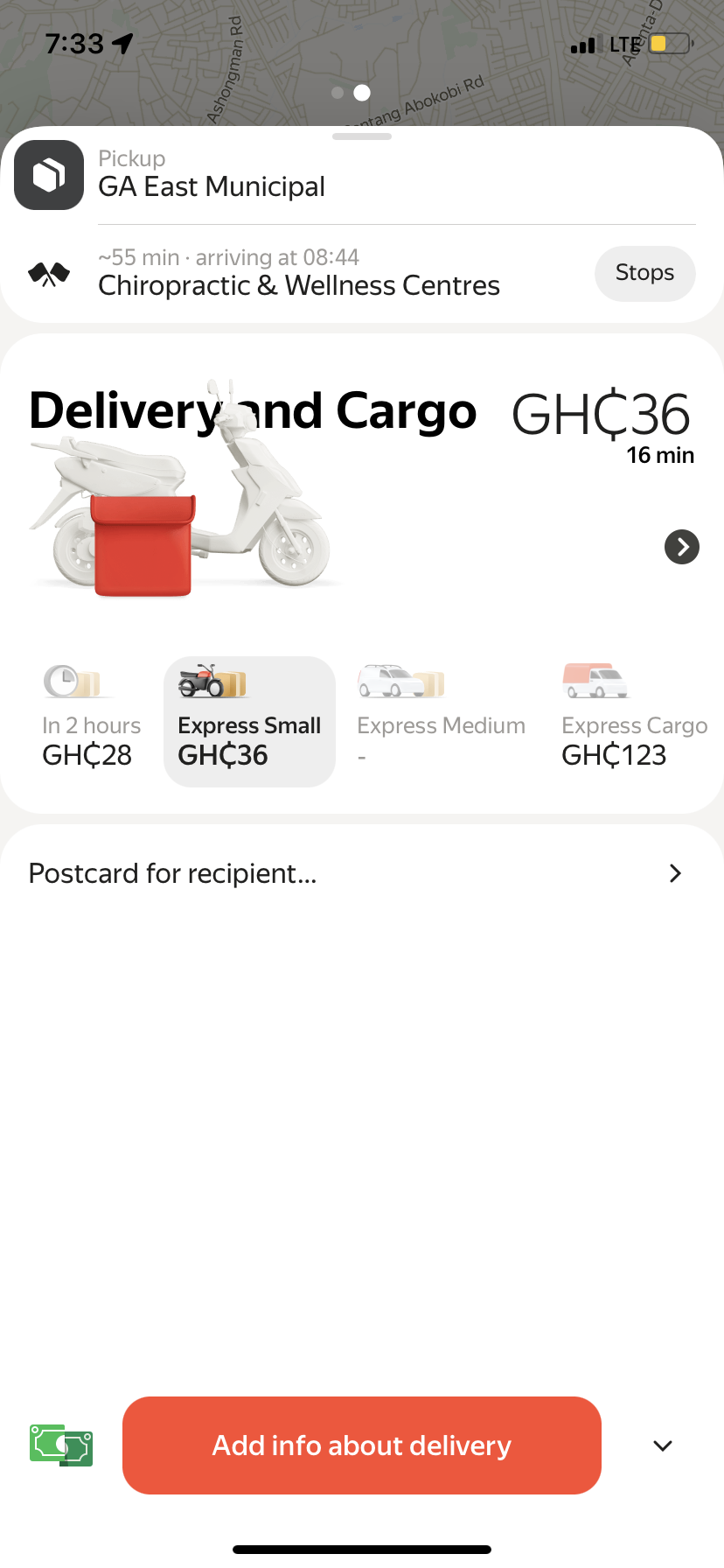Edit the GA East Municipal pickup location

pos(212,186)
